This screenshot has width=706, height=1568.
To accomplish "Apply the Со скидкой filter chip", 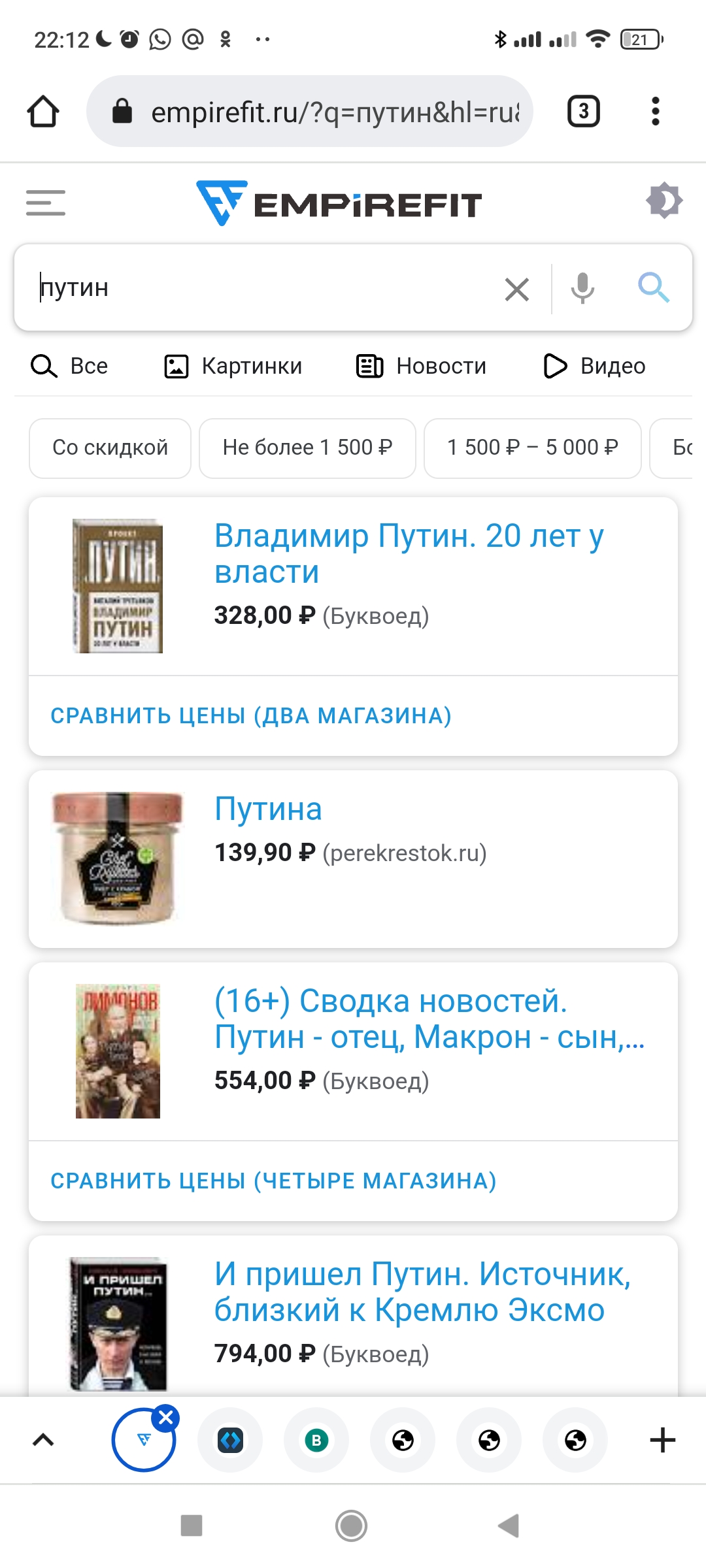I will [110, 448].
